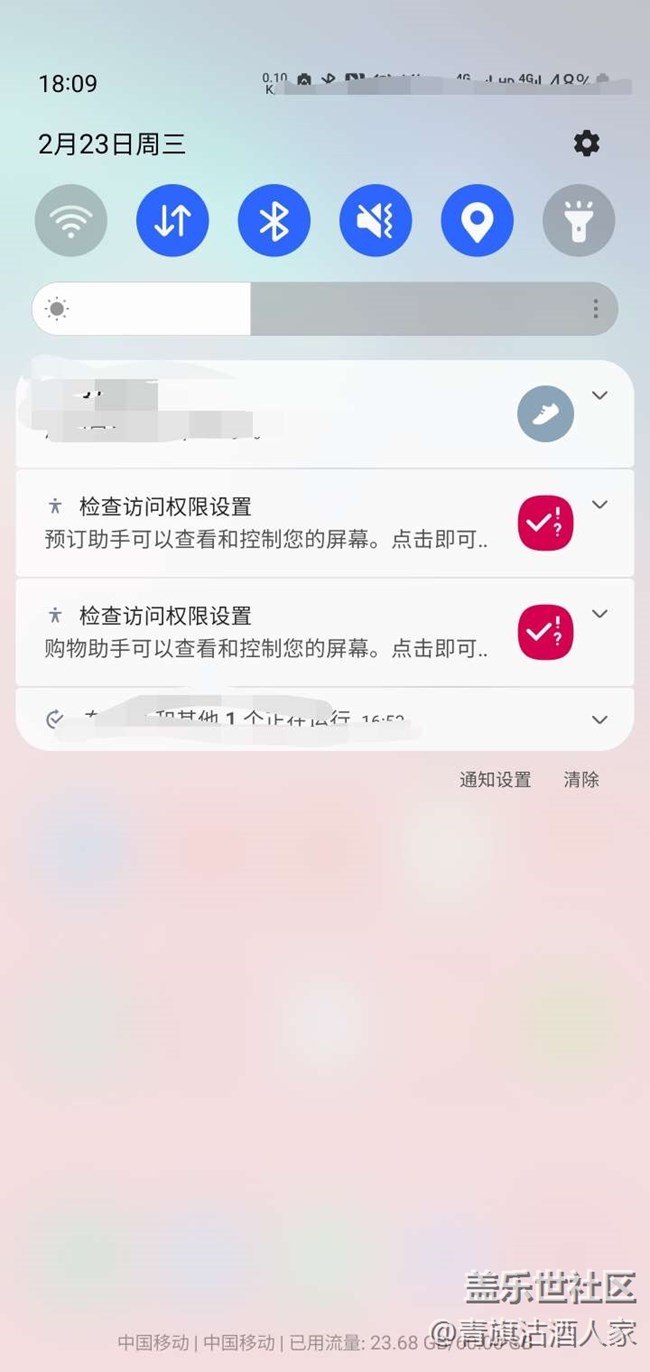Expand the step counter notification

point(600,396)
